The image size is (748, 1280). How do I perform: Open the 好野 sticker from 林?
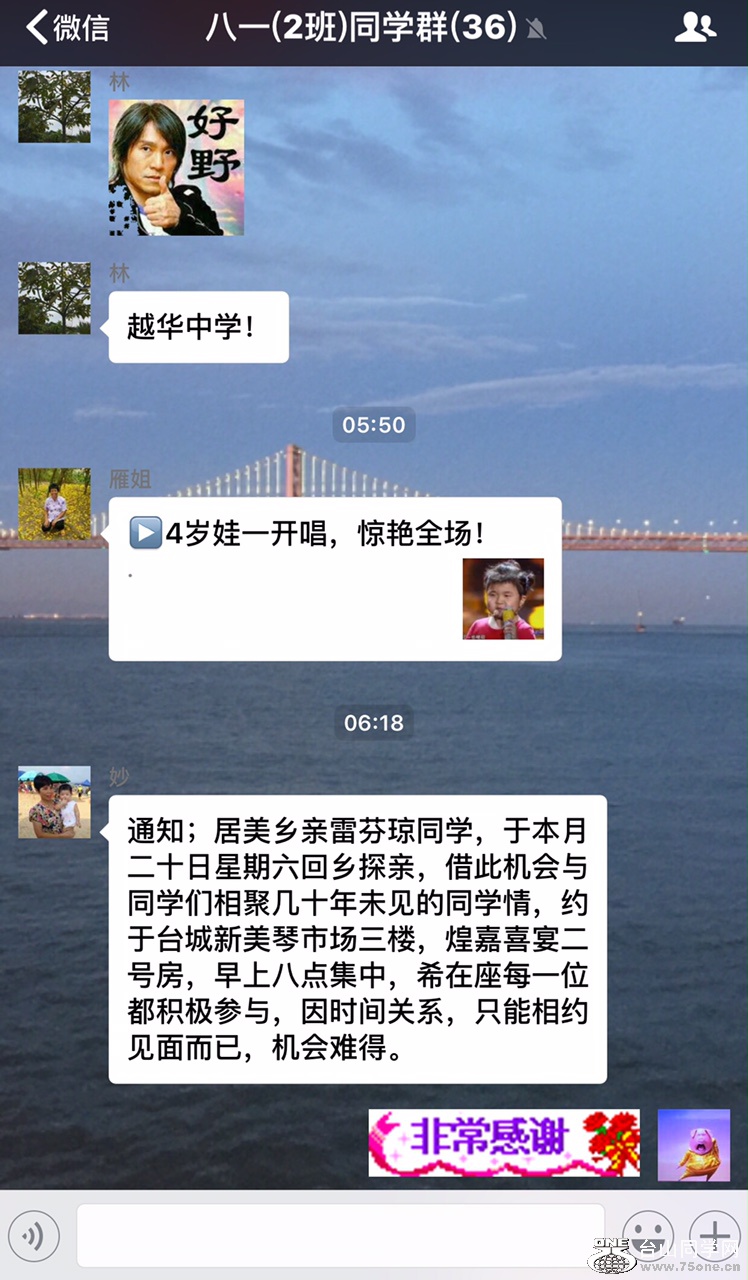(176, 168)
